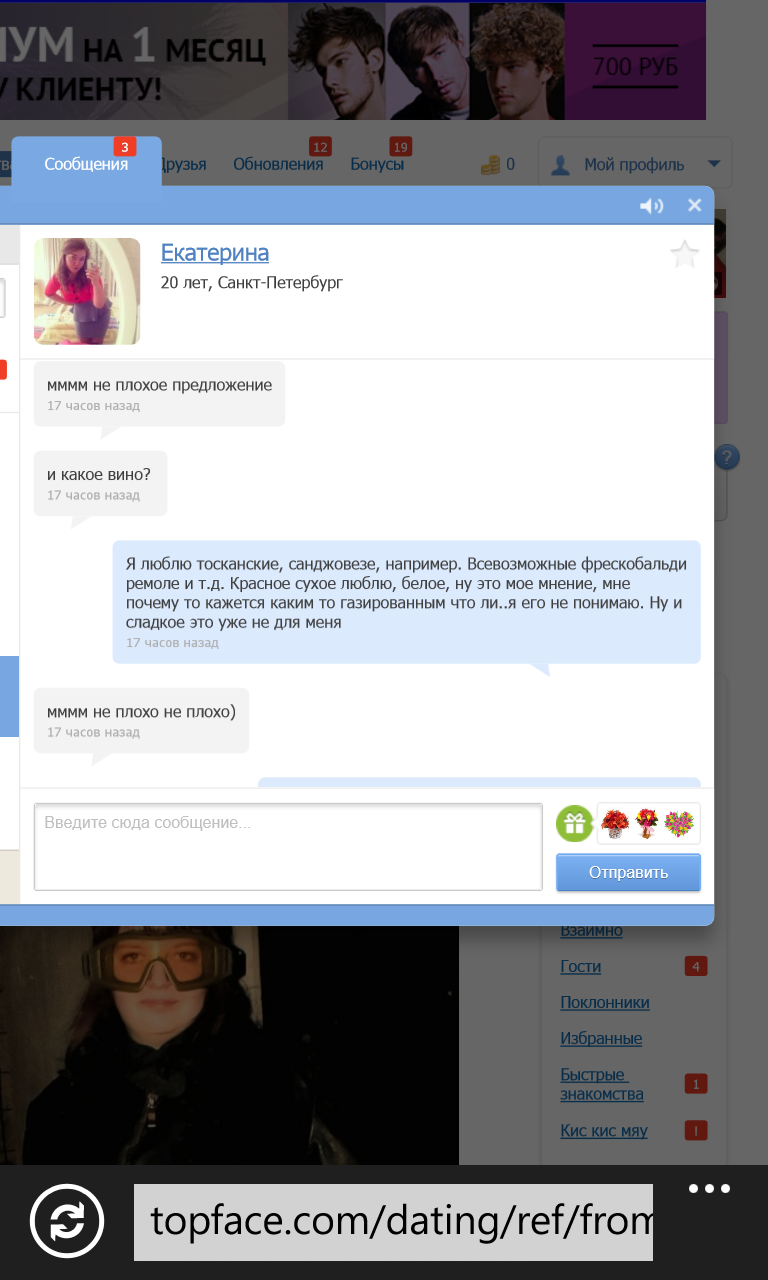The height and width of the screenshot is (1280, 768).
Task: Focus the message input field
Action: (288, 846)
